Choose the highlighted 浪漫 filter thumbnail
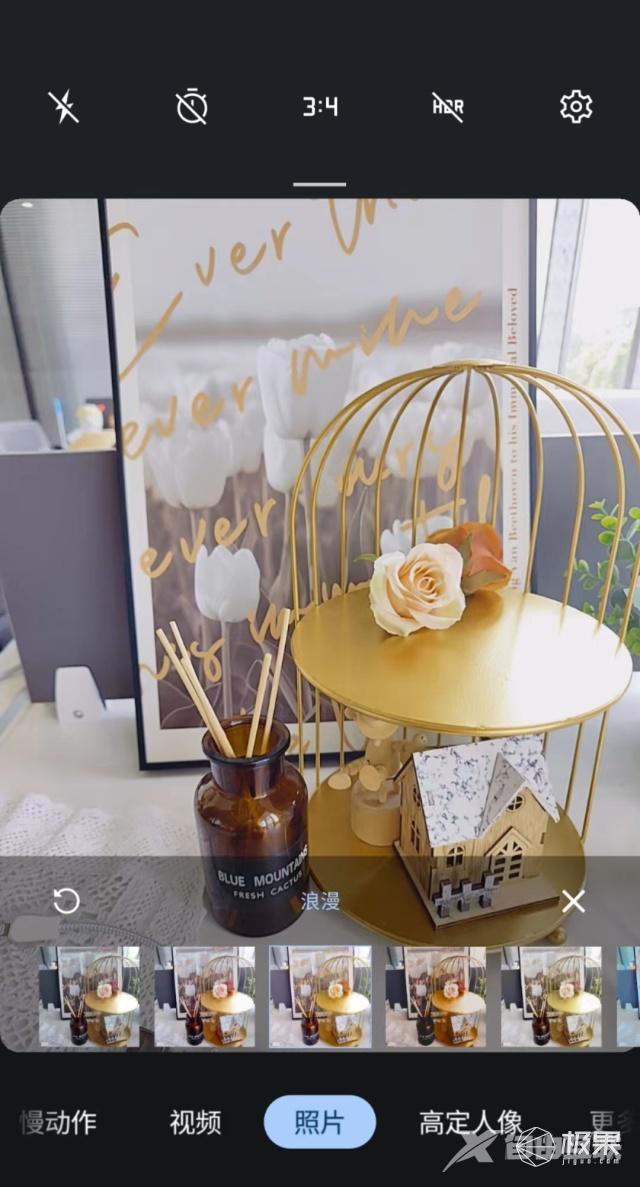 [x=320, y=996]
